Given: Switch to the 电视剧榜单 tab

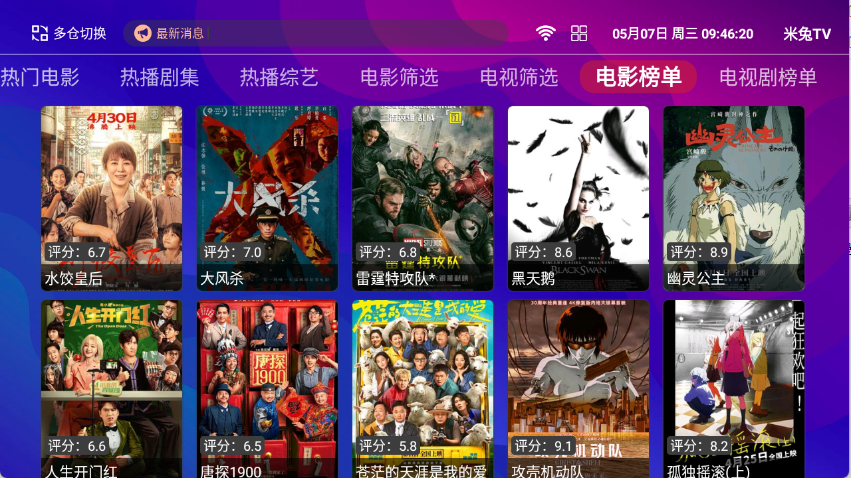Looking at the screenshot, I should point(768,77).
